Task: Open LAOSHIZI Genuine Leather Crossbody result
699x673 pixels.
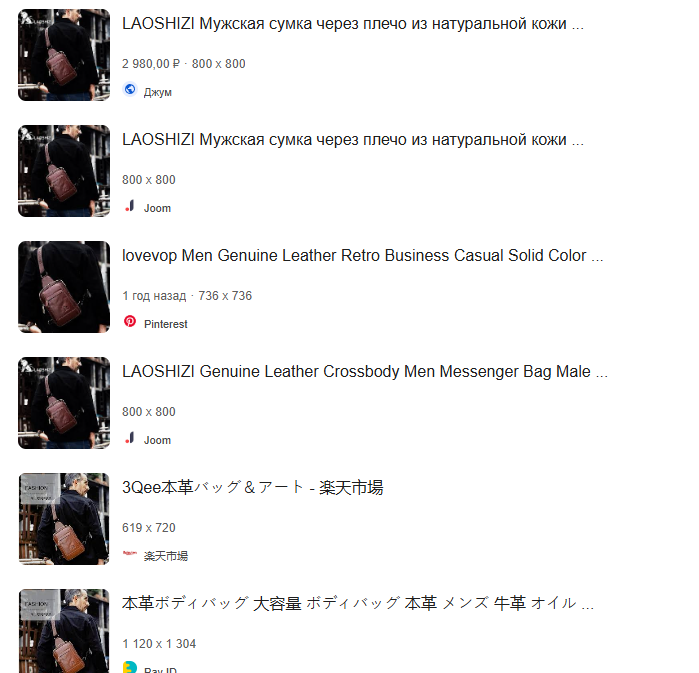Action: point(364,372)
